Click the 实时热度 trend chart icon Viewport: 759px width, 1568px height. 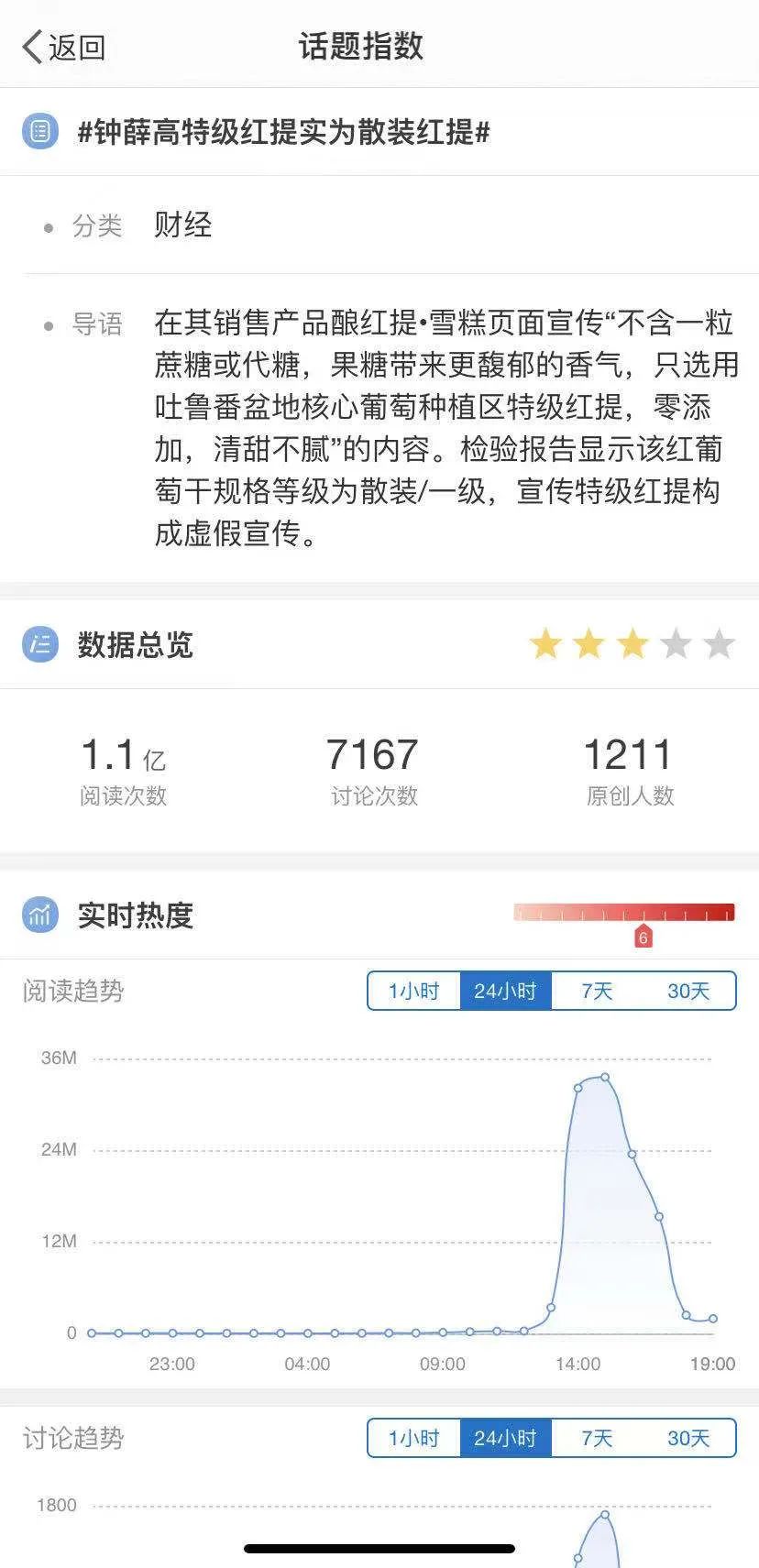click(x=39, y=914)
